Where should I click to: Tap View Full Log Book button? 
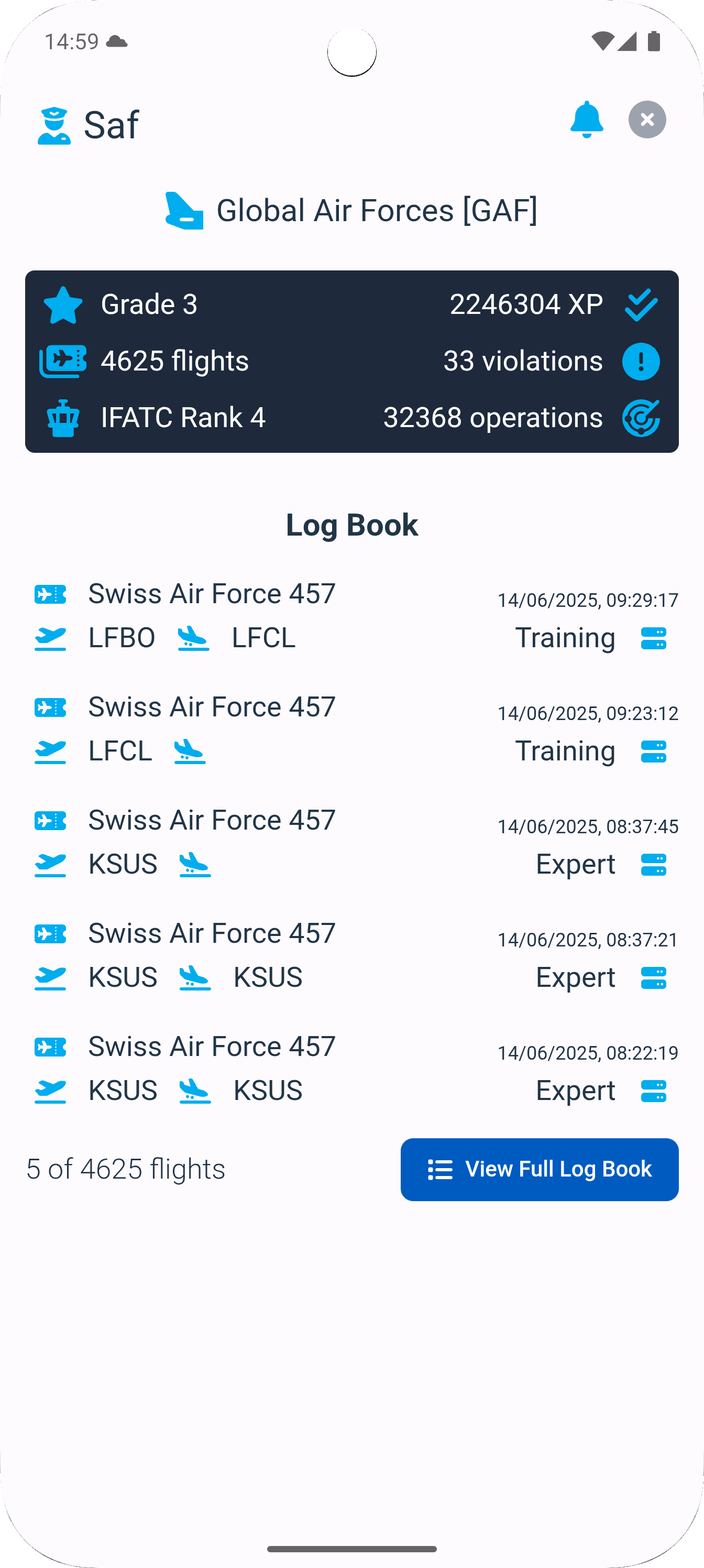[x=539, y=1169]
